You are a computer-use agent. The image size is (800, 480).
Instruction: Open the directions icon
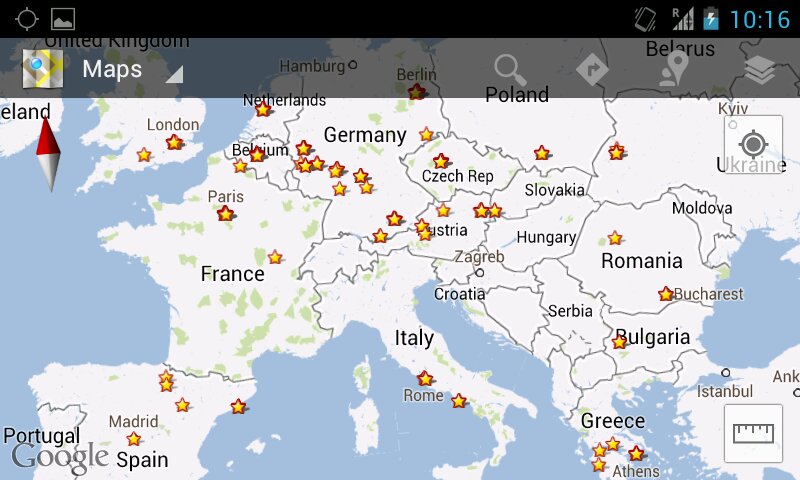593,69
